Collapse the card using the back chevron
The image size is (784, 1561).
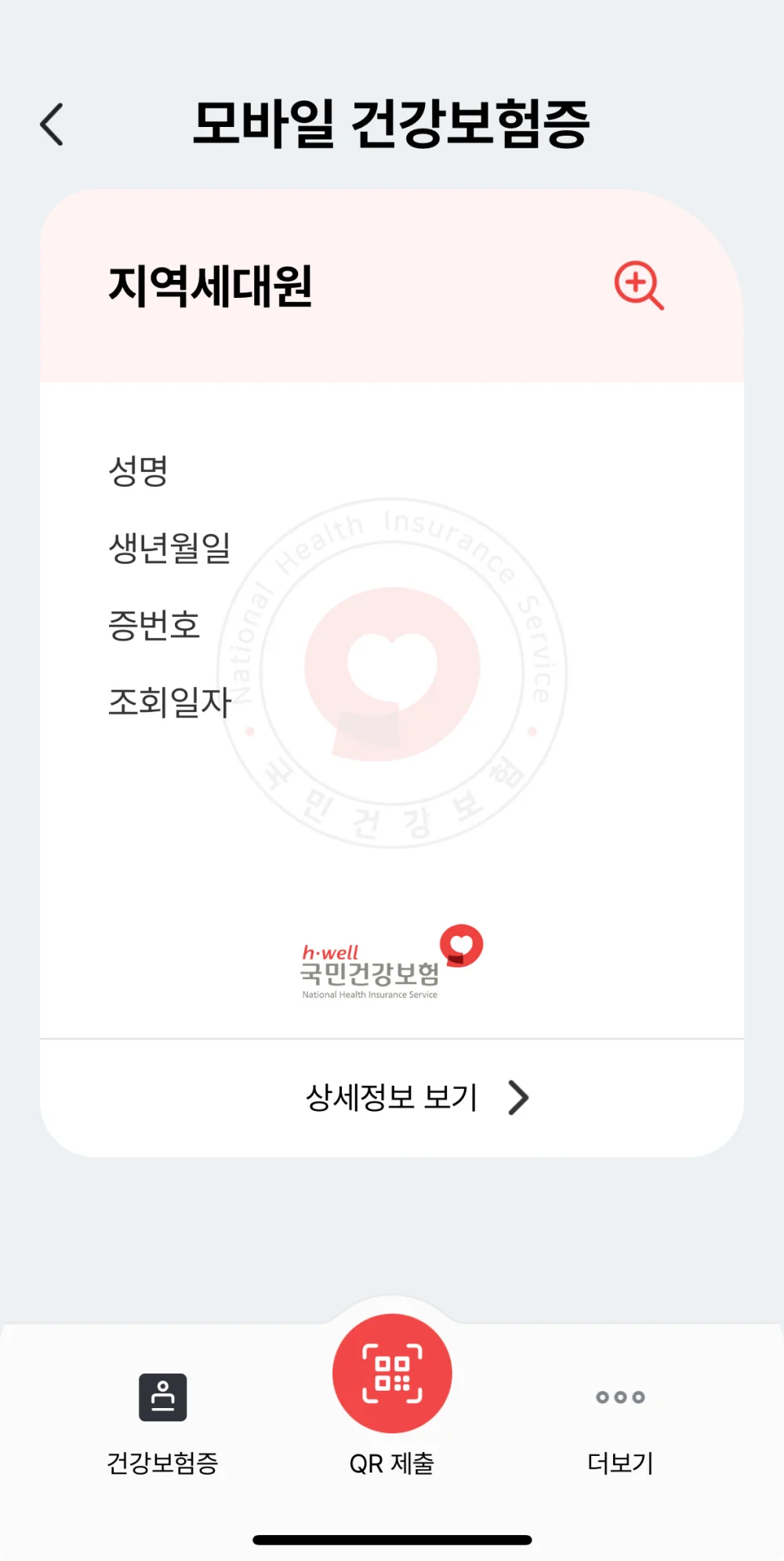tap(50, 124)
